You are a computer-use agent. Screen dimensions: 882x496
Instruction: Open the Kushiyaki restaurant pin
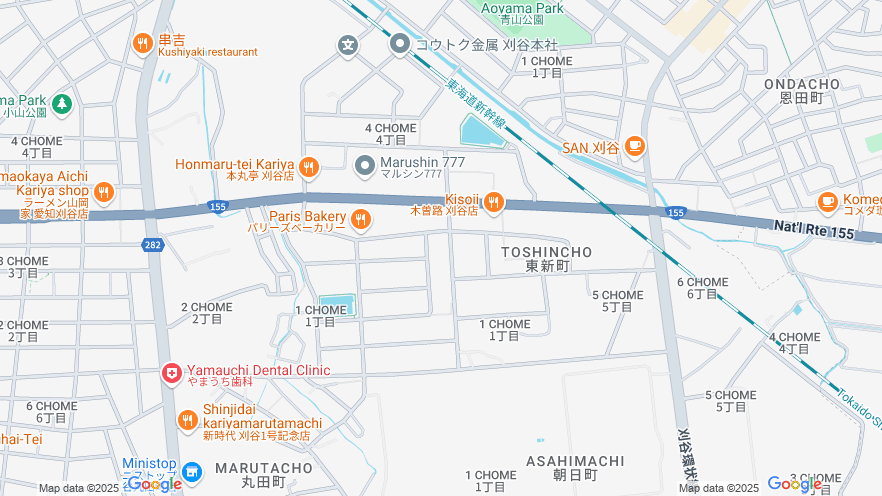coord(143,43)
